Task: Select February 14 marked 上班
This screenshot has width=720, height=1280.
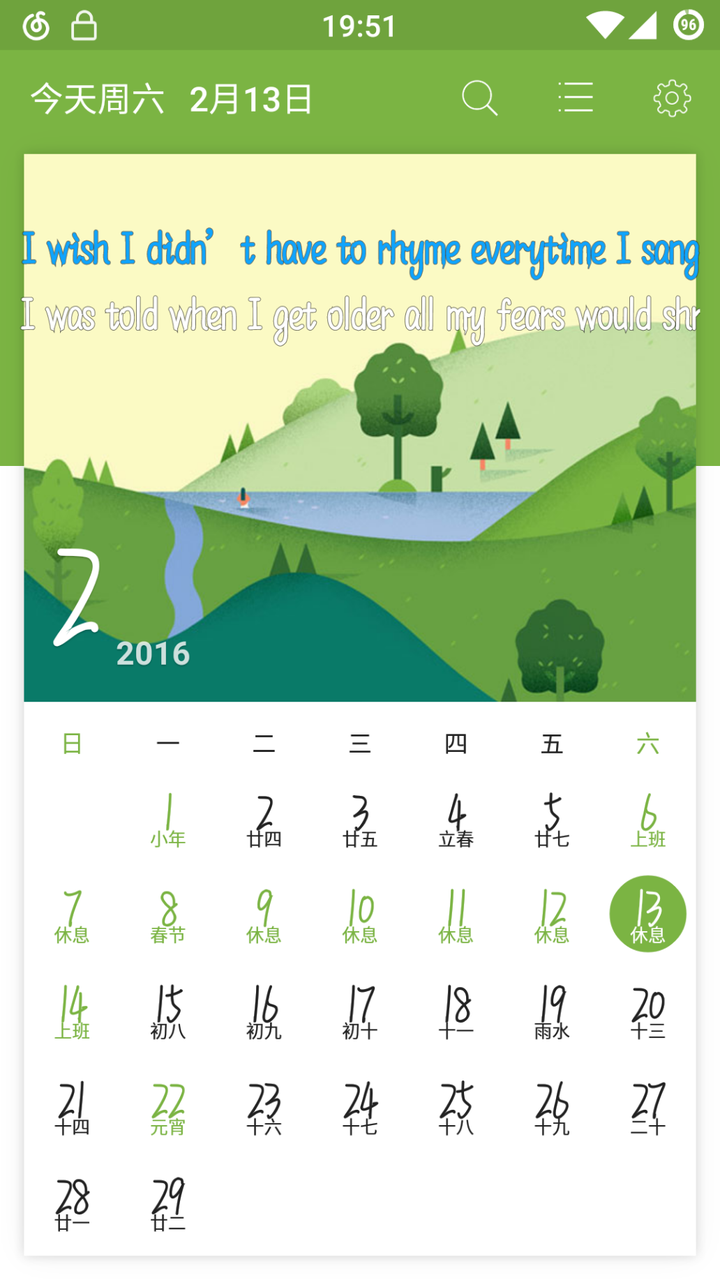Action: 72,1012
